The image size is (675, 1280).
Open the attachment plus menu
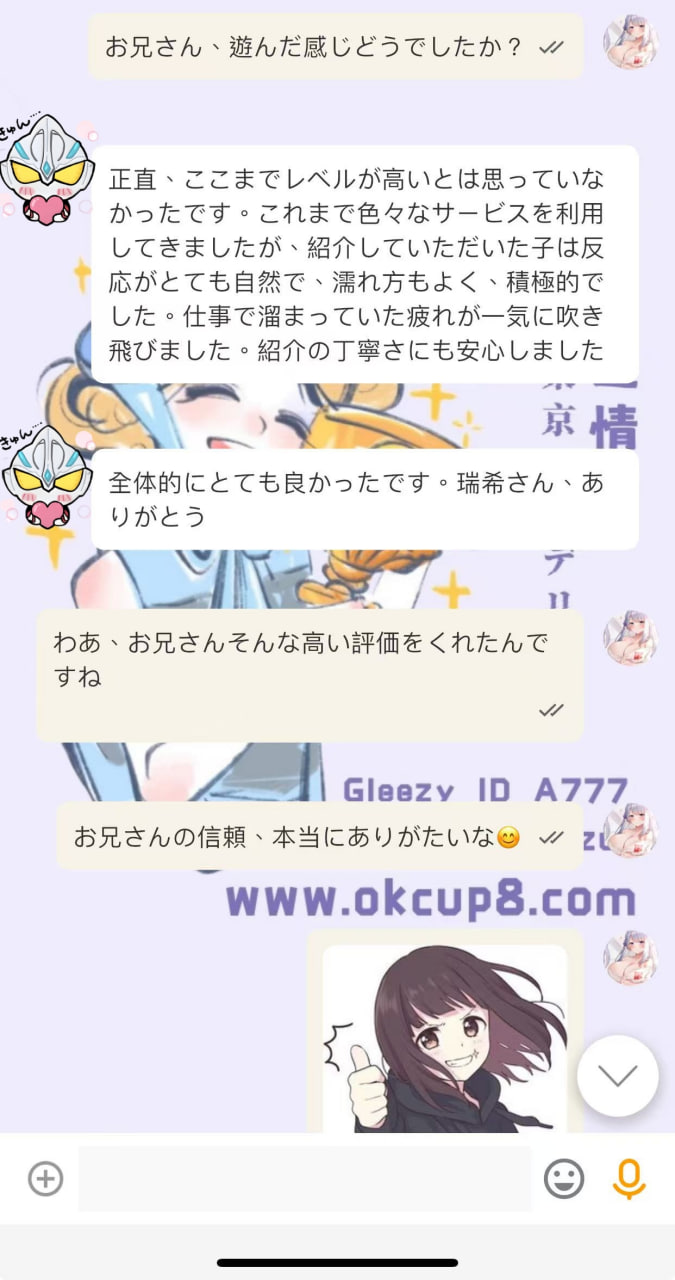[45, 1178]
